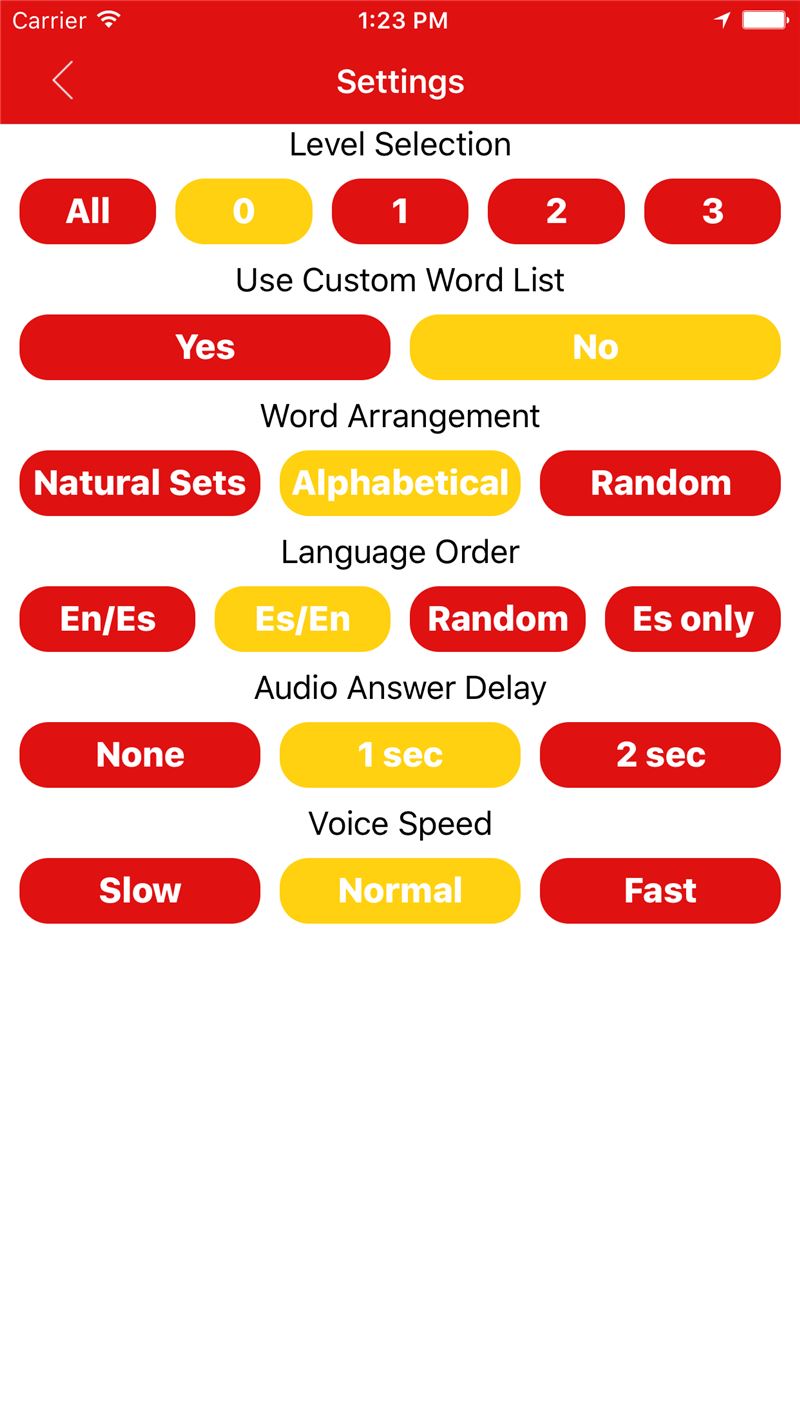
Task: Set language order to Es/En
Action: click(303, 619)
